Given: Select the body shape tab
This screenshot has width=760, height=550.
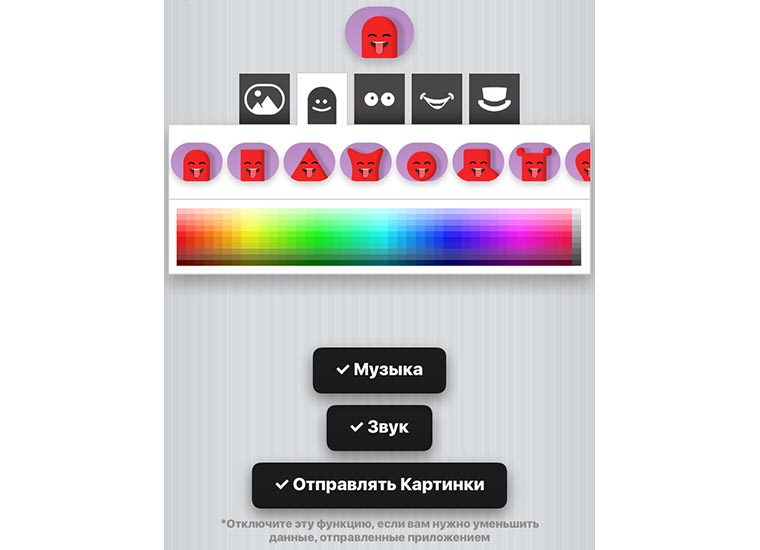Looking at the screenshot, I should pos(322,99).
